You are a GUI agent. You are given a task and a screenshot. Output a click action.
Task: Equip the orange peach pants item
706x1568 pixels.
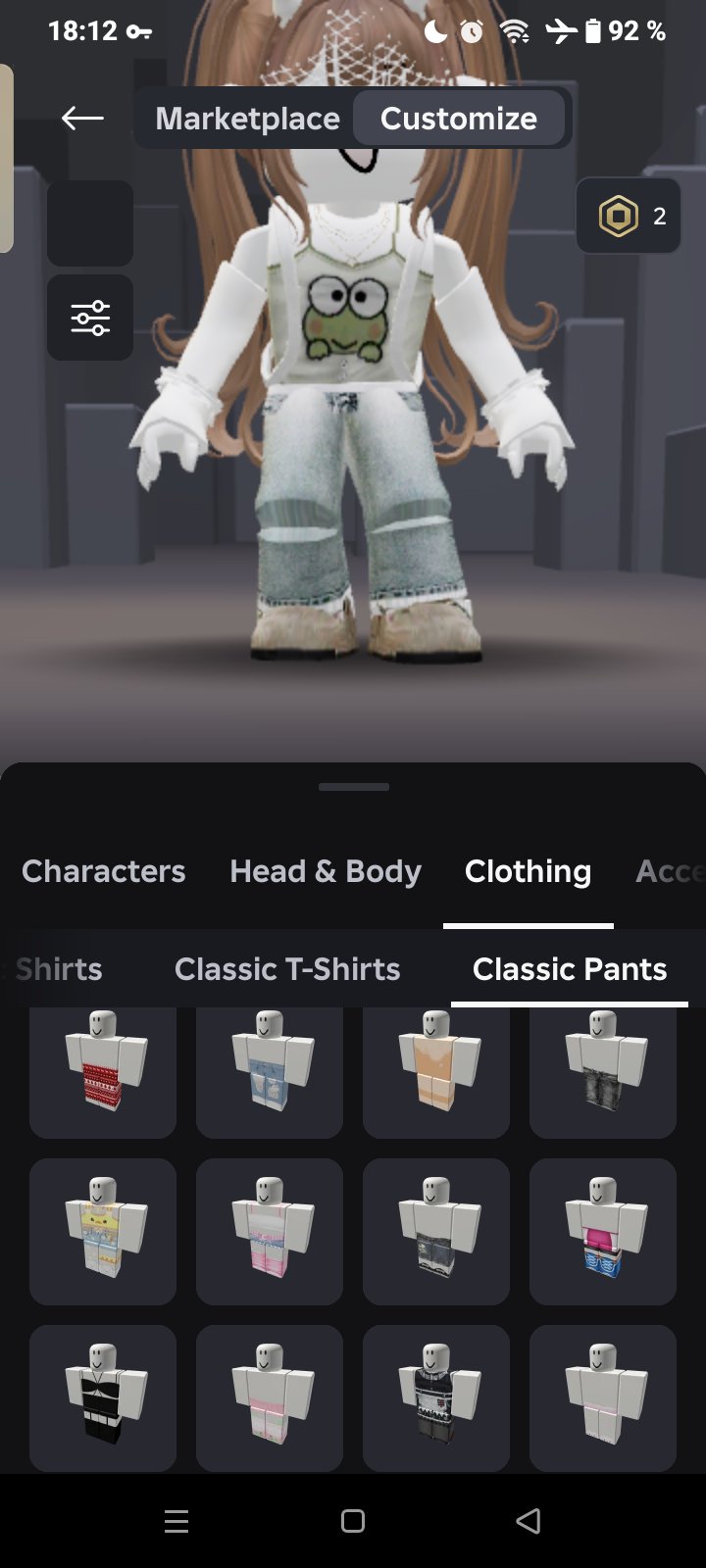click(436, 1072)
